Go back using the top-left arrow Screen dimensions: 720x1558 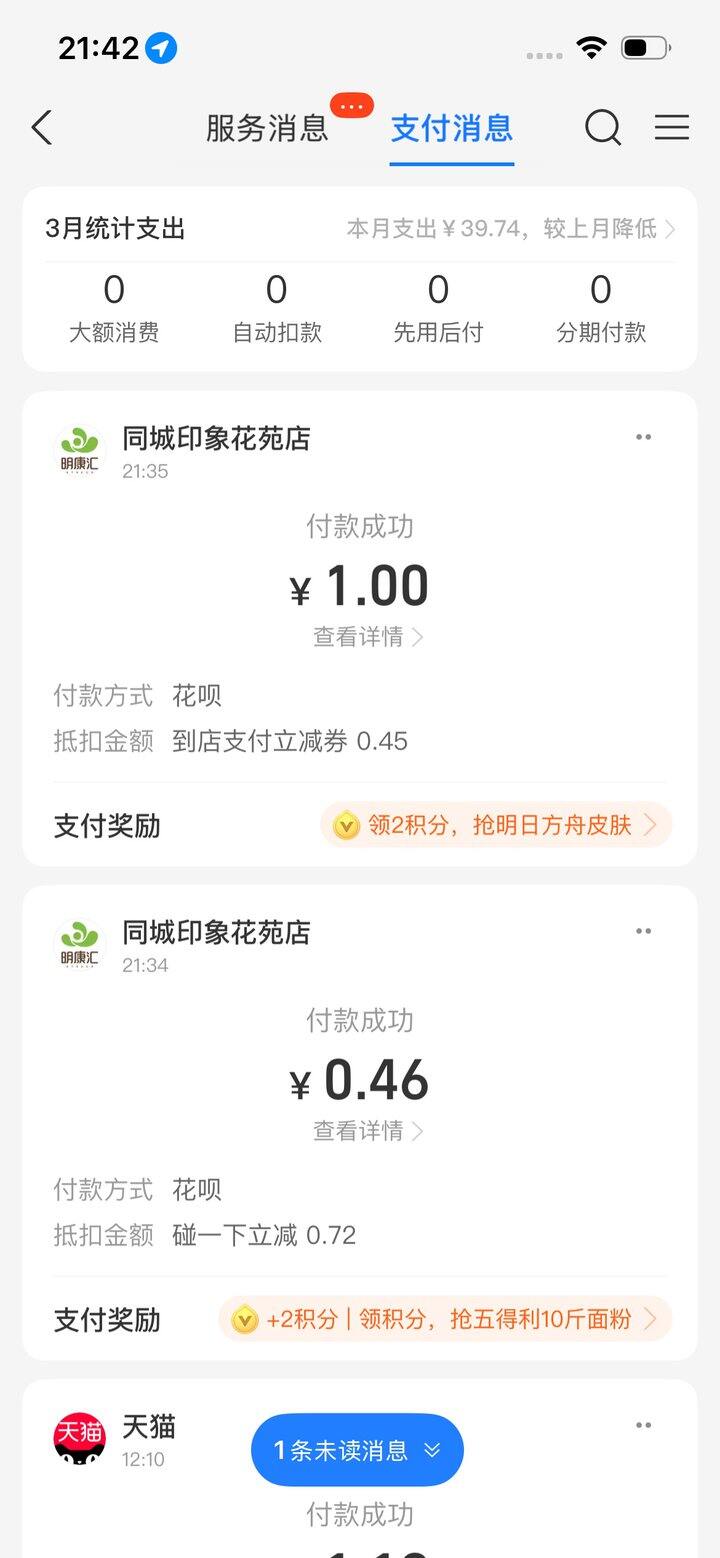42,128
